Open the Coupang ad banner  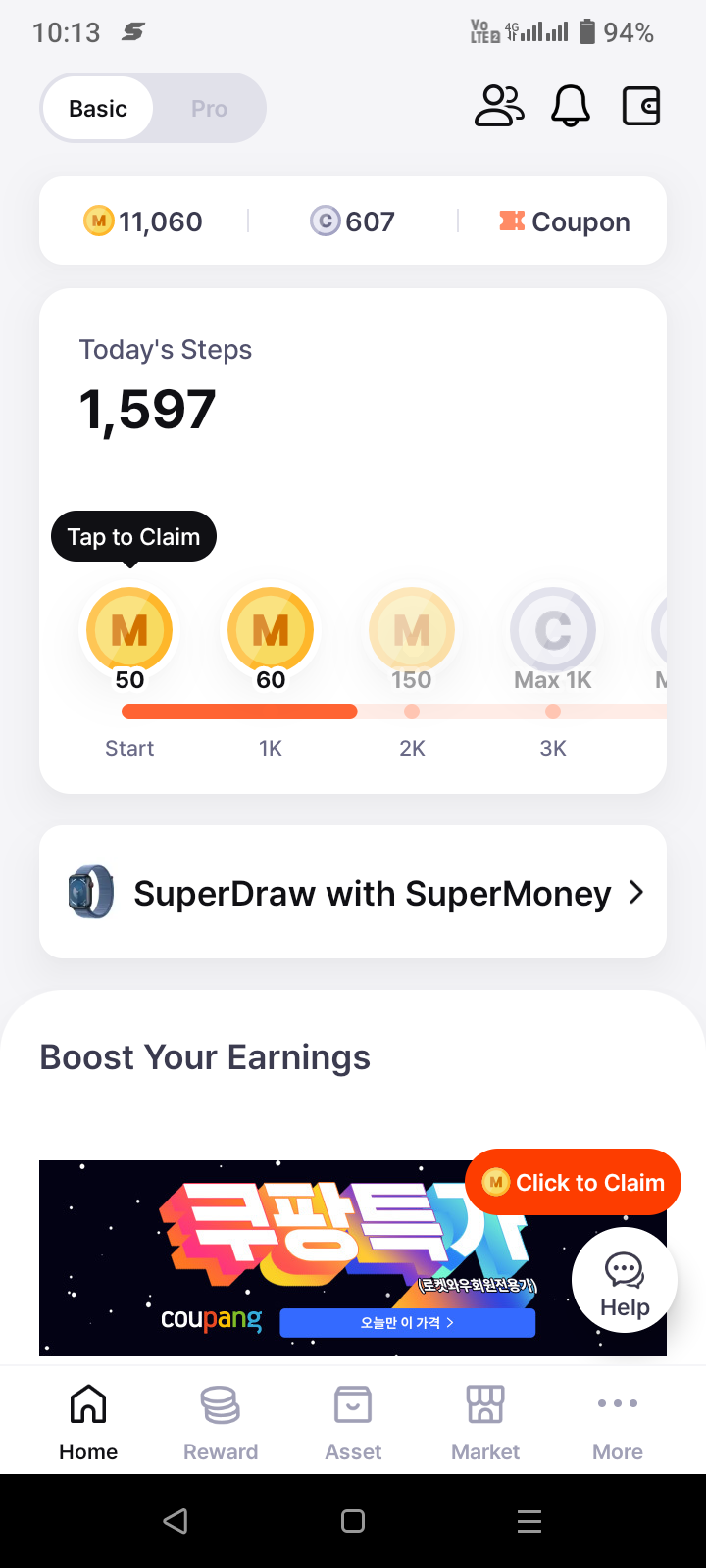(294, 1258)
